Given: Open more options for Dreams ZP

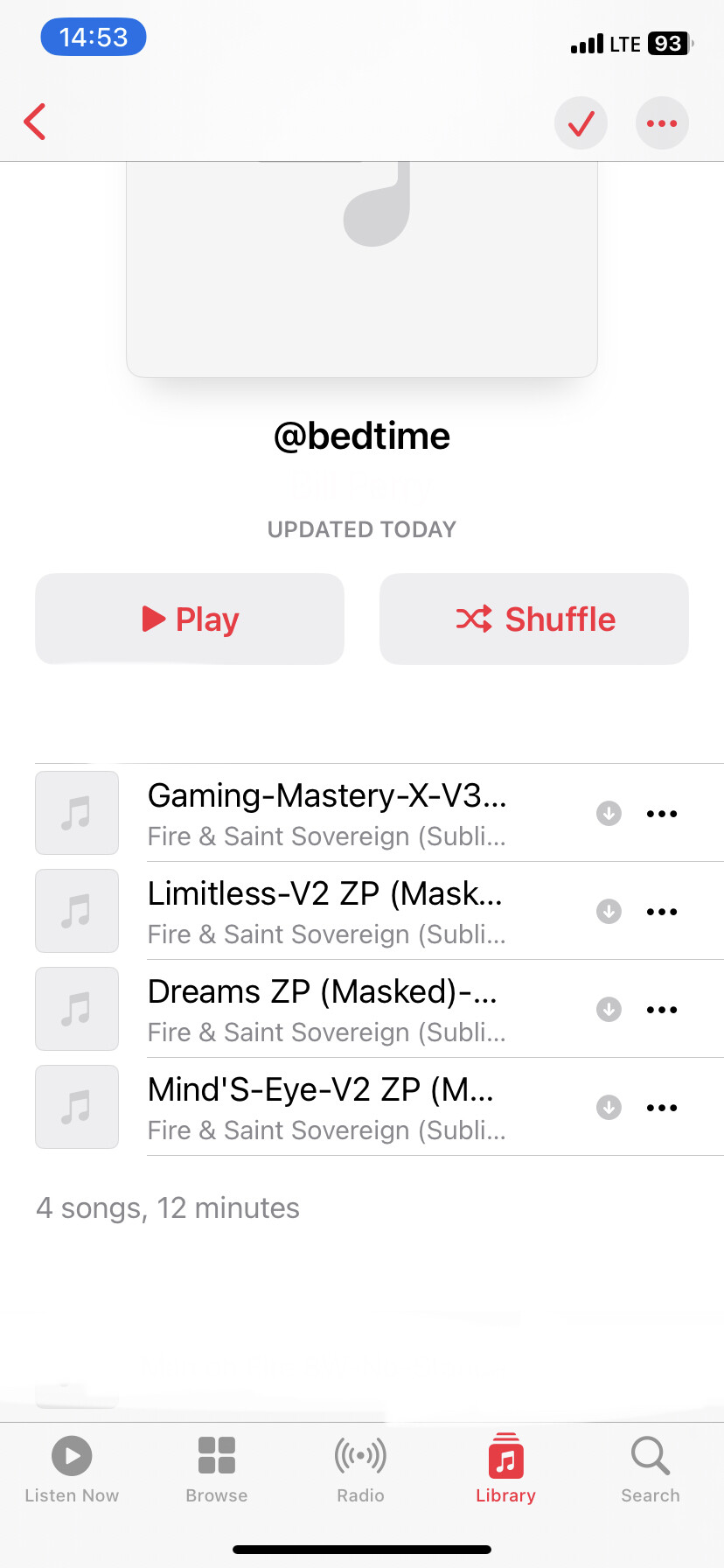Looking at the screenshot, I should click(662, 1010).
